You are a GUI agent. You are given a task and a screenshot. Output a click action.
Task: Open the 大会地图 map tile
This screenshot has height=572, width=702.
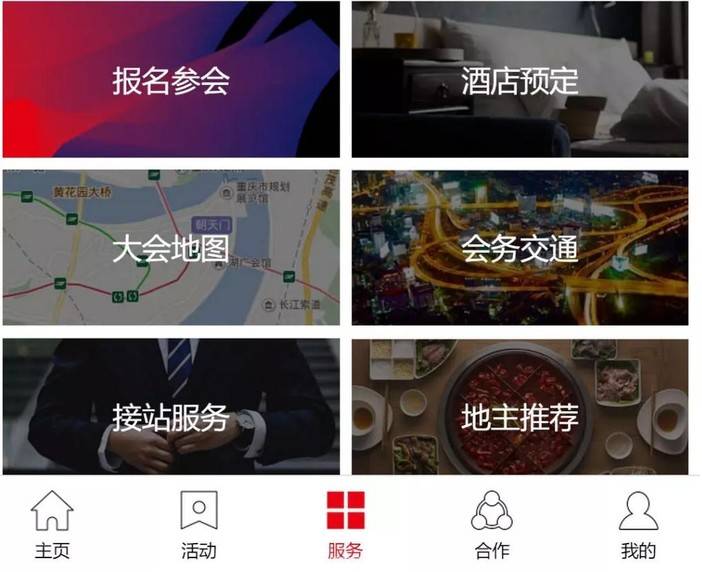[x=171, y=248]
